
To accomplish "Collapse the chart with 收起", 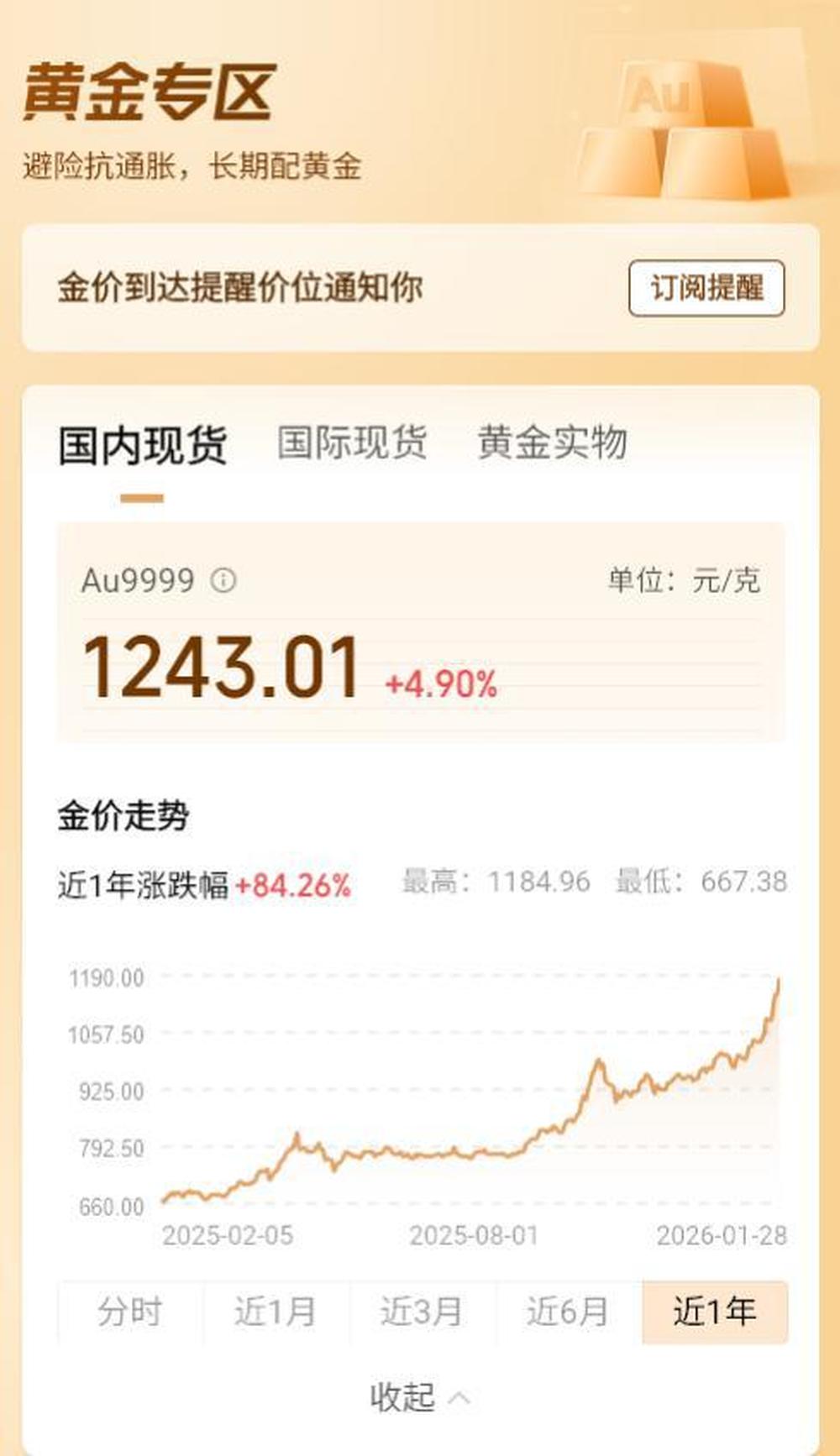I will coord(419,1397).
